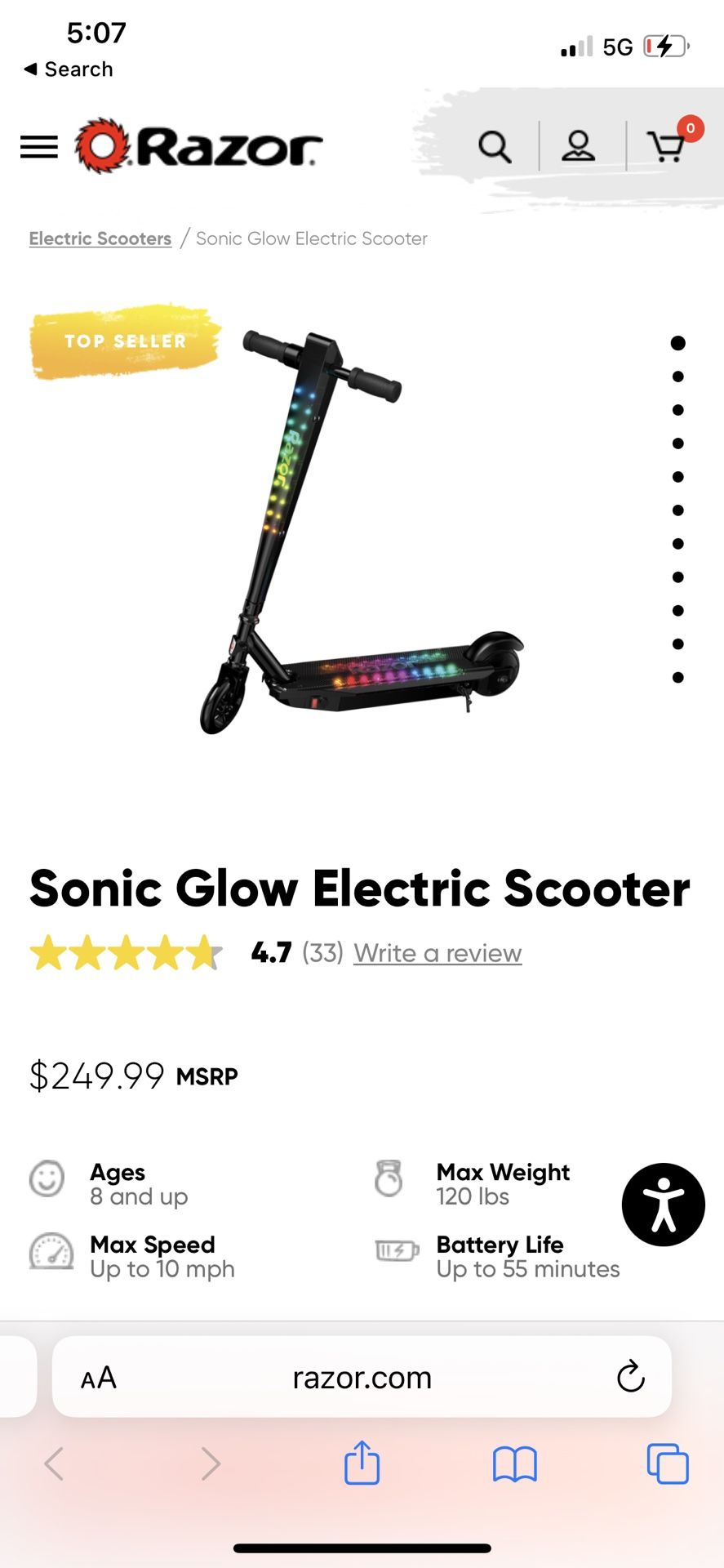Open the AA text size menu
This screenshot has width=724, height=1568.
coord(97,1378)
